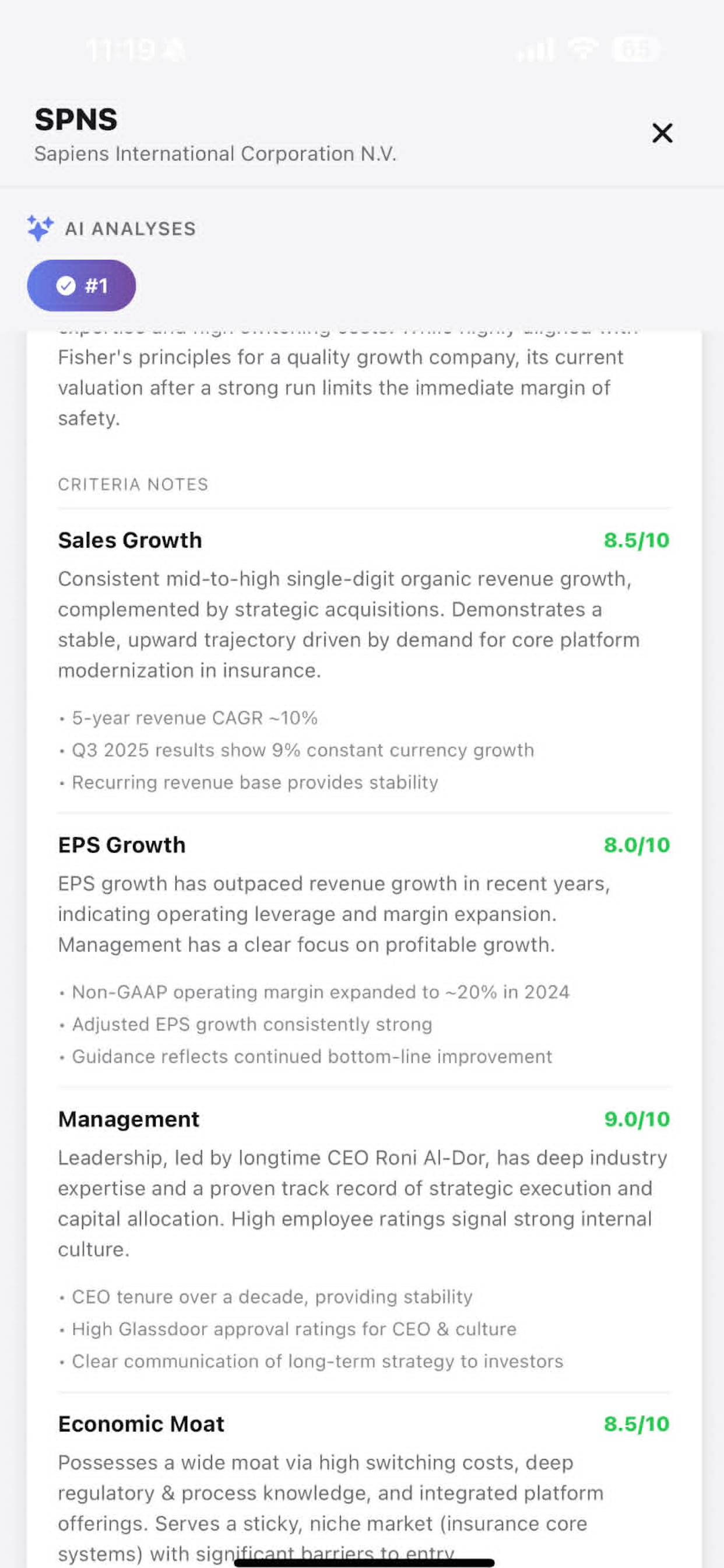Tap the checkmark inside the #1 badge
Image resolution: width=724 pixels, height=1568 pixels.
tap(67, 286)
